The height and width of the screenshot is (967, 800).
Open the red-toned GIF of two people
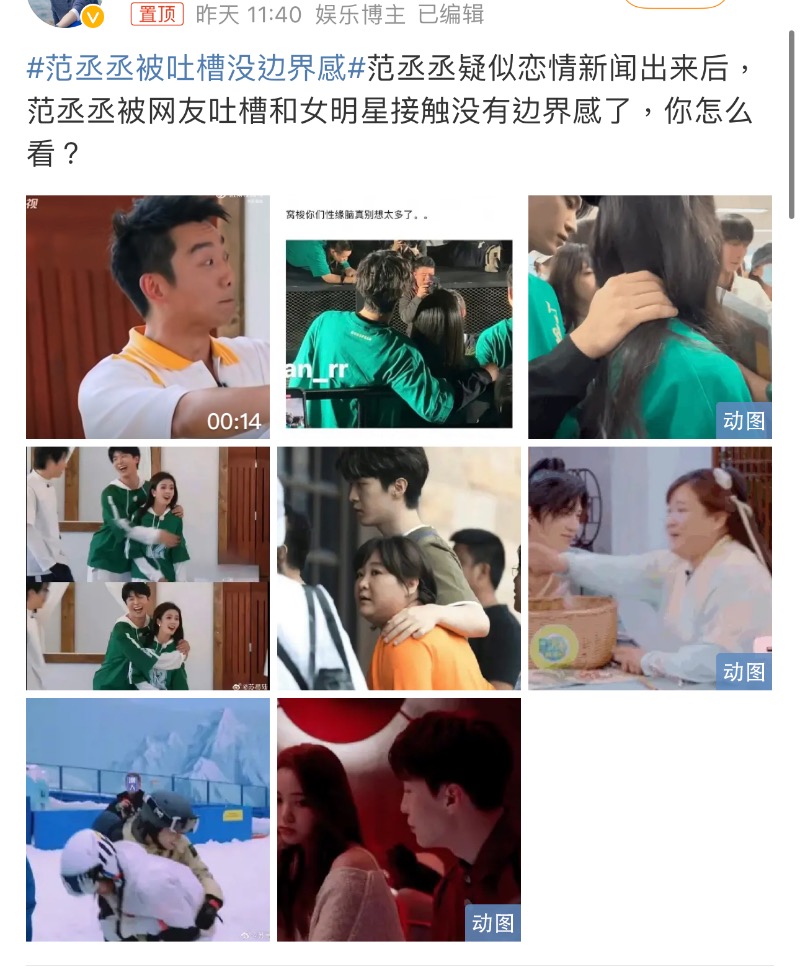(x=399, y=819)
